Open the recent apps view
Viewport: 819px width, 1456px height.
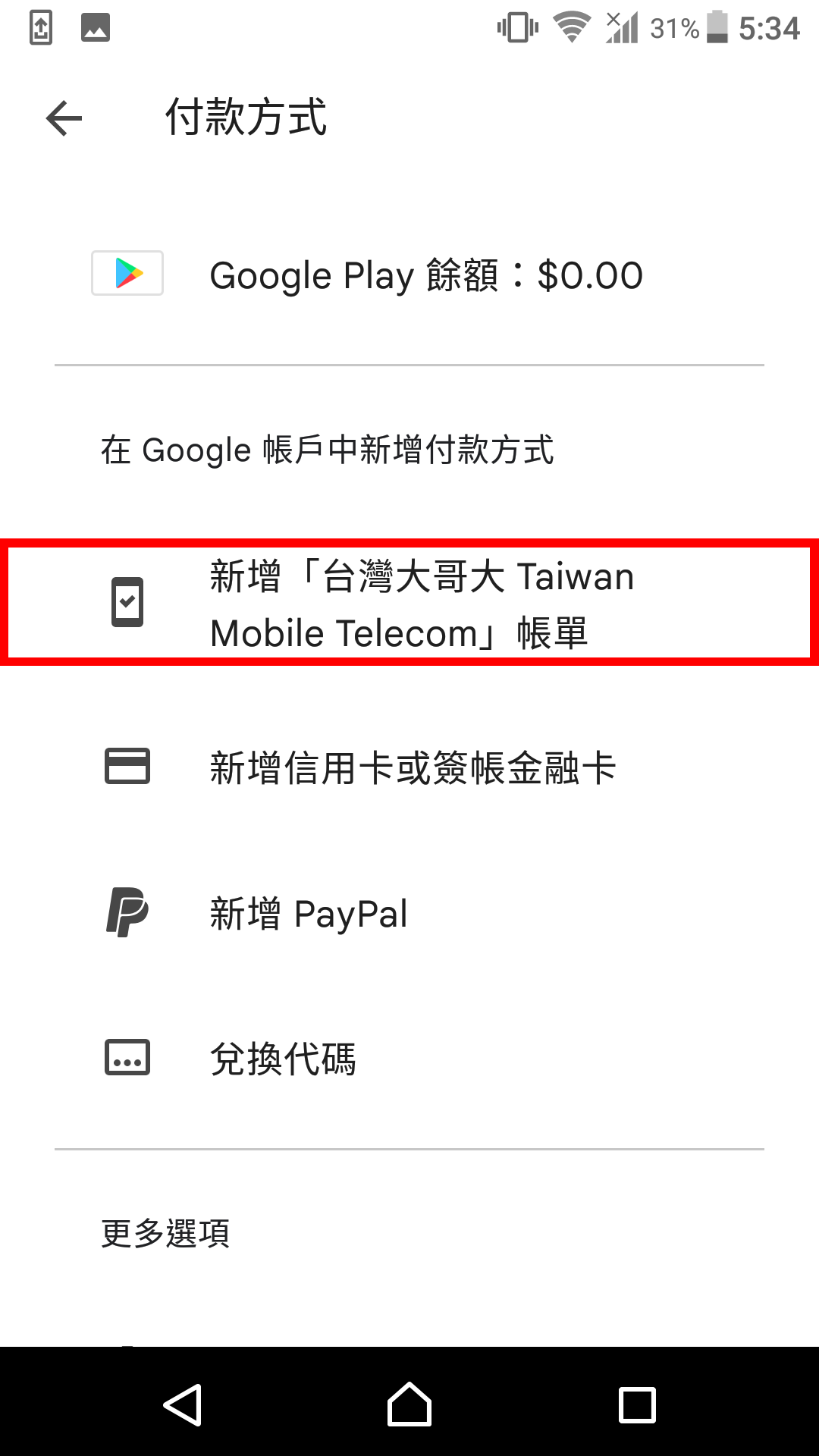coord(637,1404)
